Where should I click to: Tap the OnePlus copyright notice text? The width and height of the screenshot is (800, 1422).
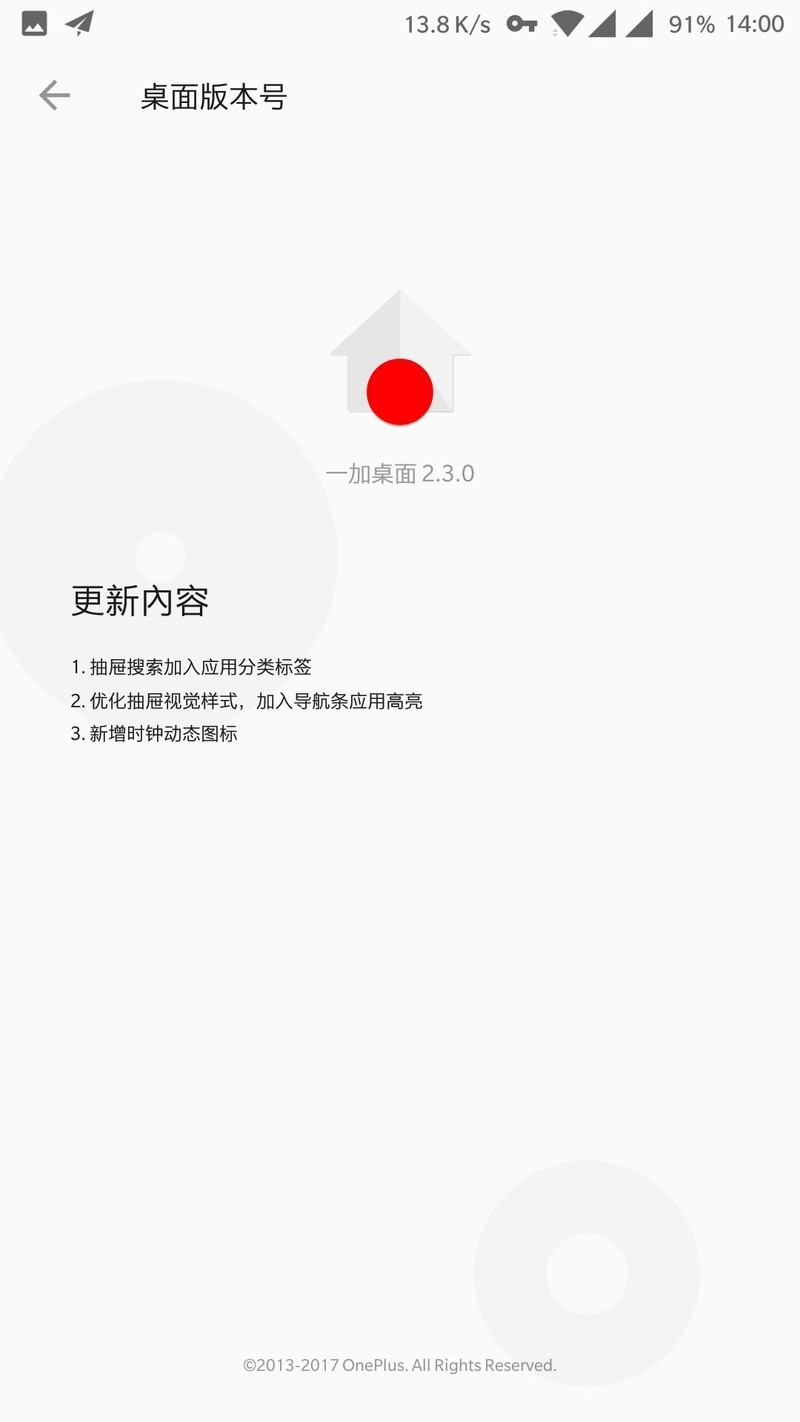[x=400, y=1364]
